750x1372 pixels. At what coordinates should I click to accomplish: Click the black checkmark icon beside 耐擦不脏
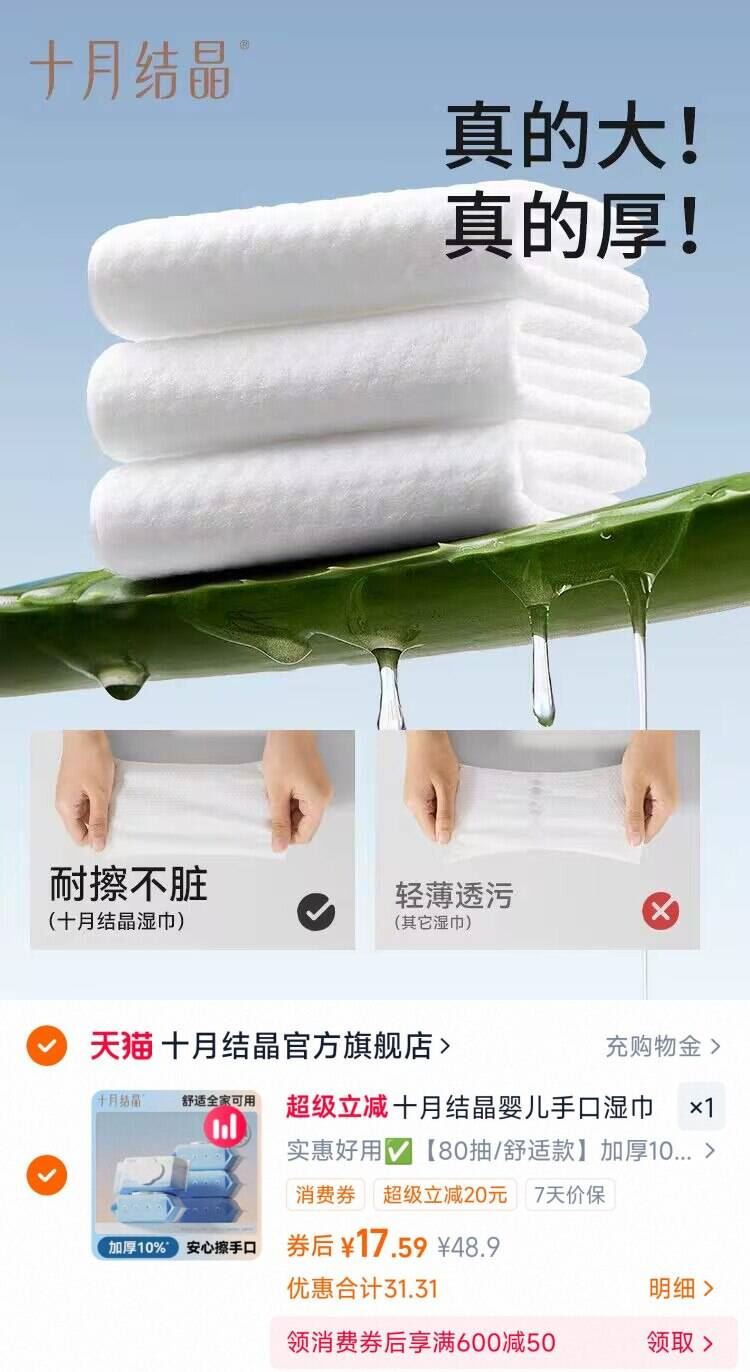coord(316,910)
